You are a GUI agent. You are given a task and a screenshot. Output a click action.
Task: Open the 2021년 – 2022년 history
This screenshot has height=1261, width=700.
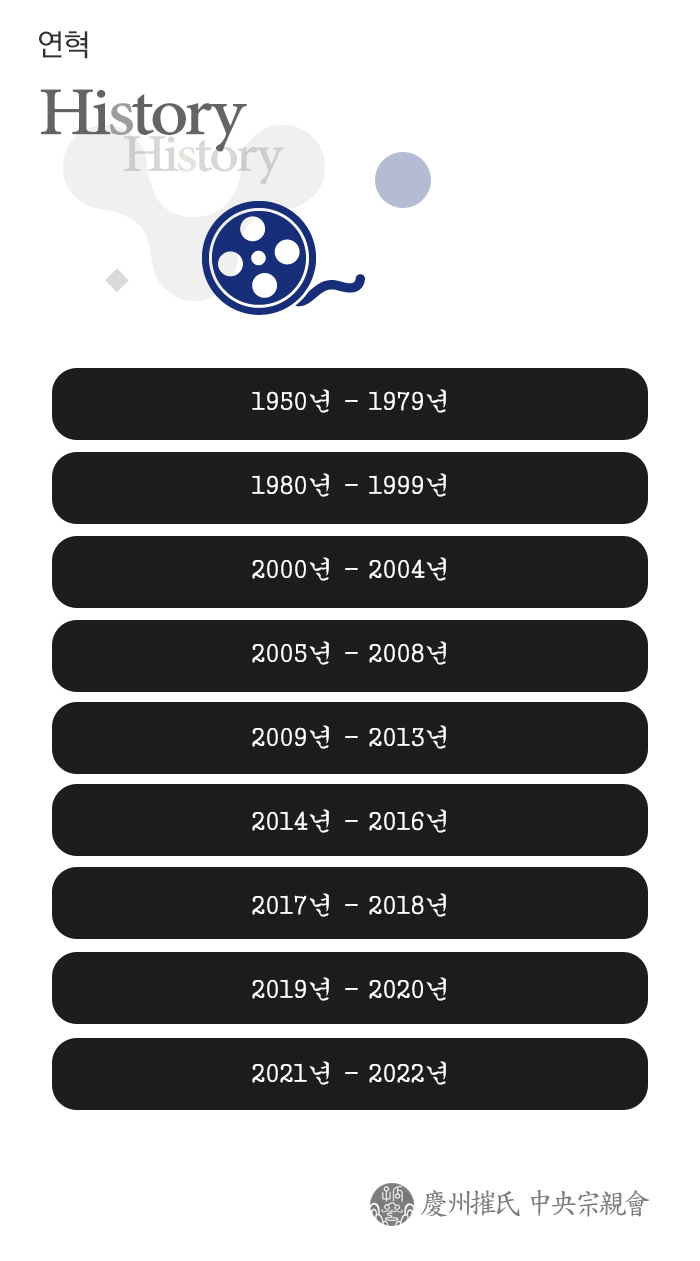(350, 1074)
